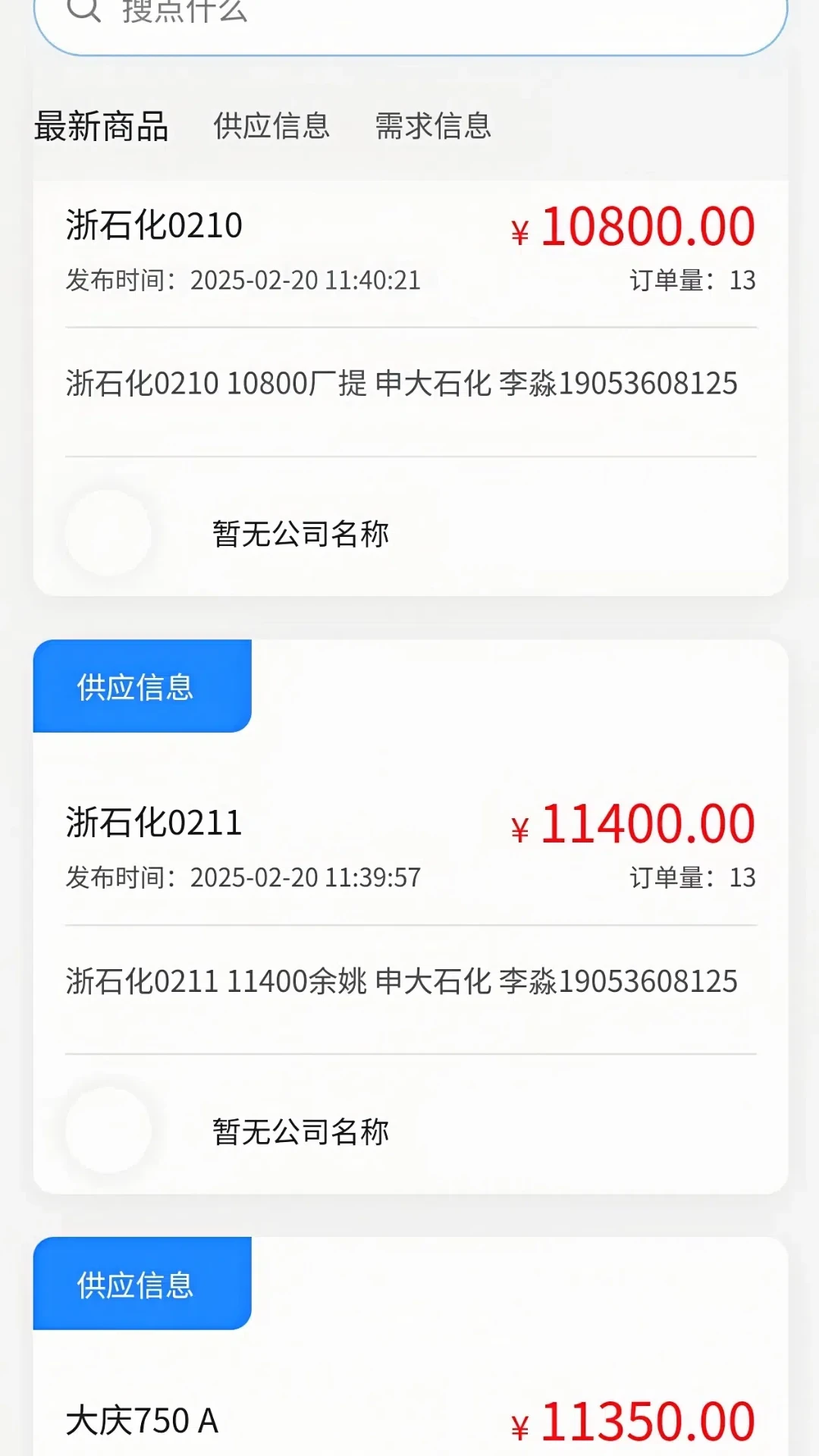Switch to the 供应信息 tab

coord(272,127)
